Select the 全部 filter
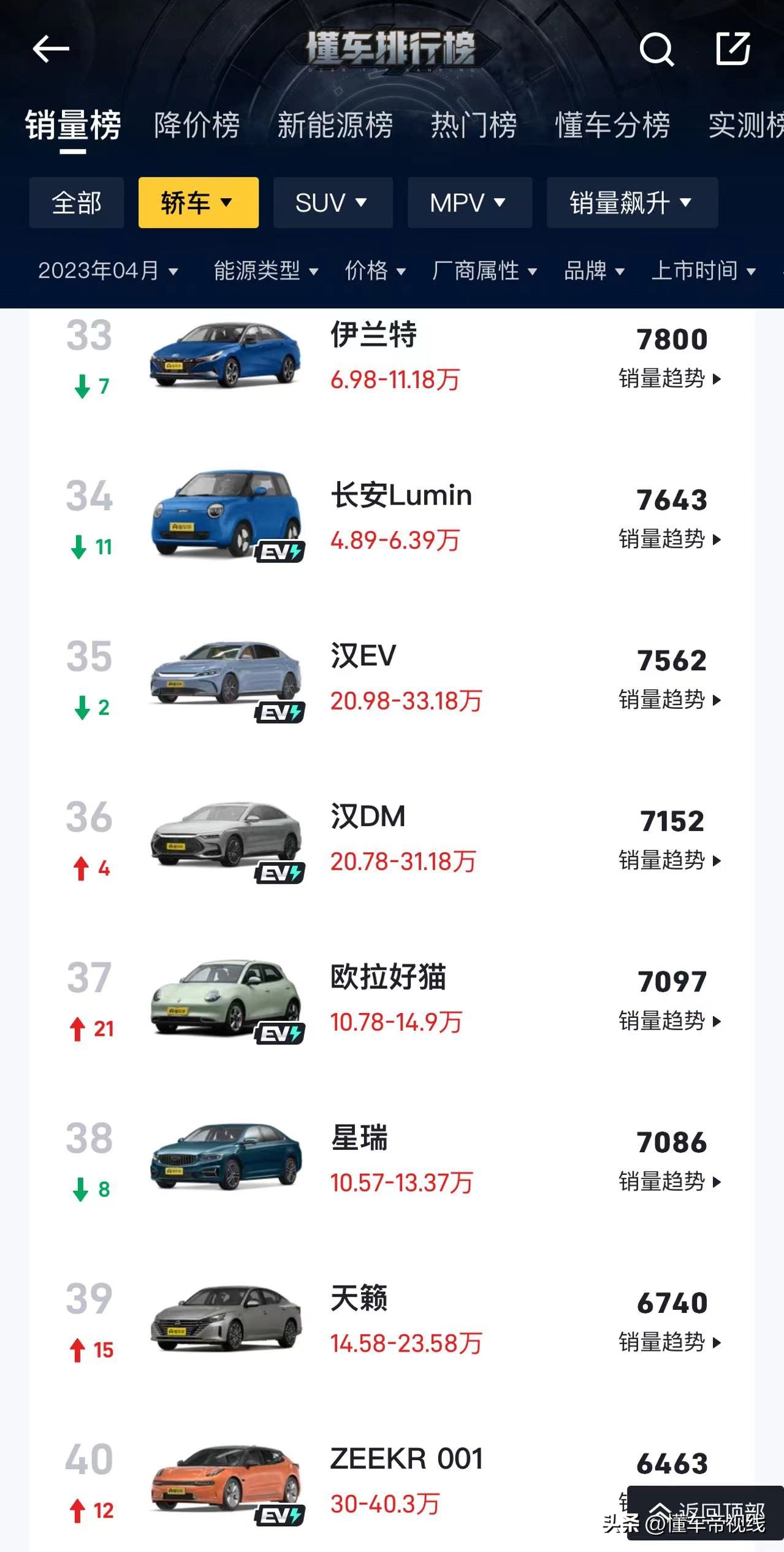Screen dimensions: 784x1552 pos(76,202)
